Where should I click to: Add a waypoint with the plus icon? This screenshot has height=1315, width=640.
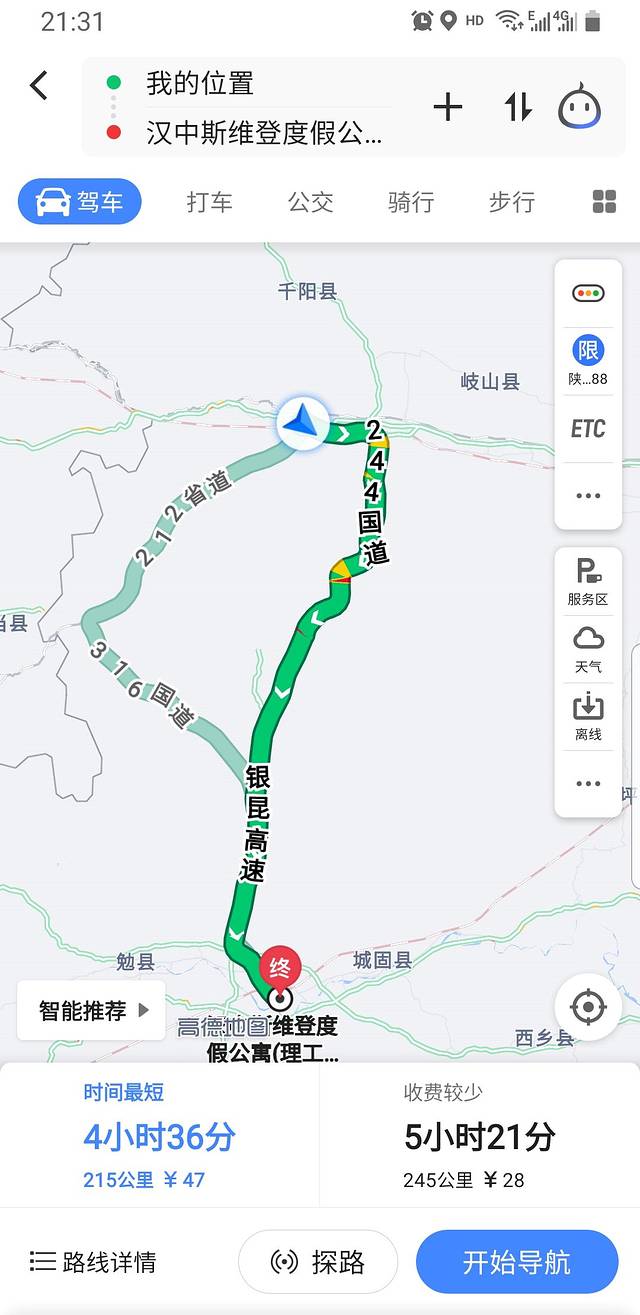click(x=448, y=108)
